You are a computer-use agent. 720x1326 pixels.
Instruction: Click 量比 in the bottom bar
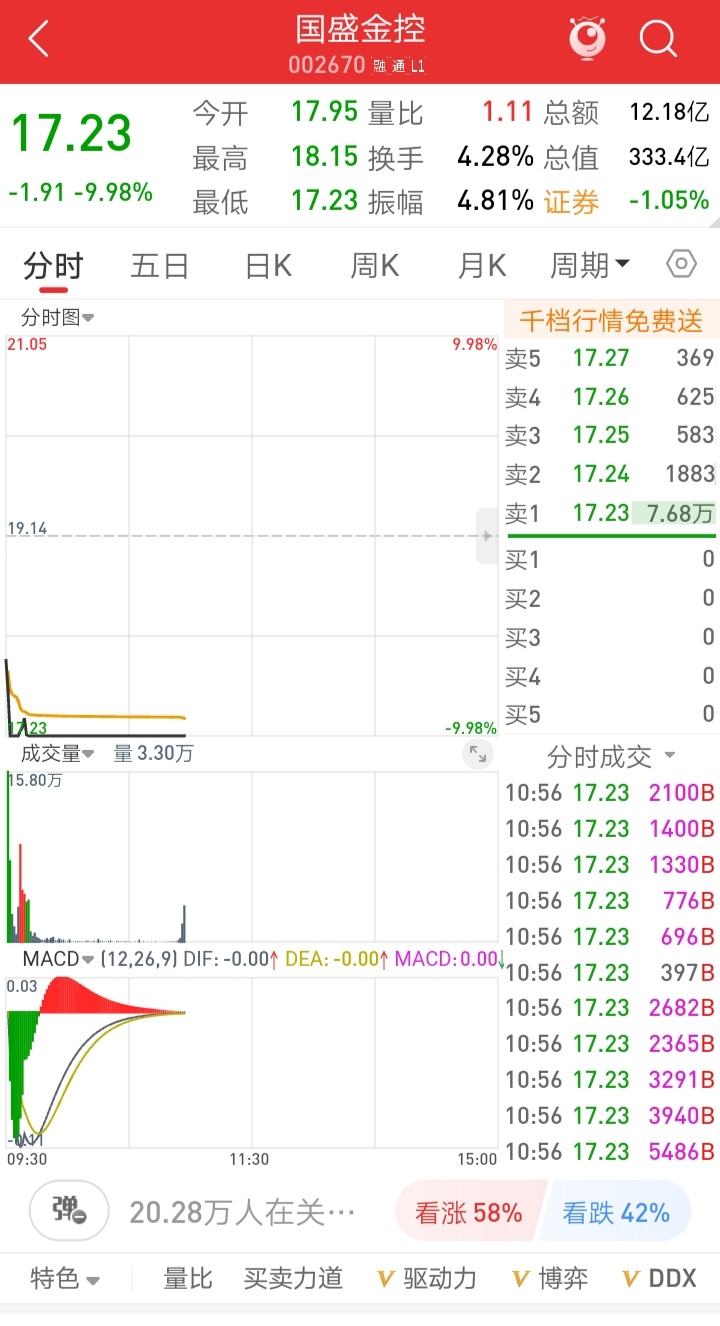(x=186, y=1278)
